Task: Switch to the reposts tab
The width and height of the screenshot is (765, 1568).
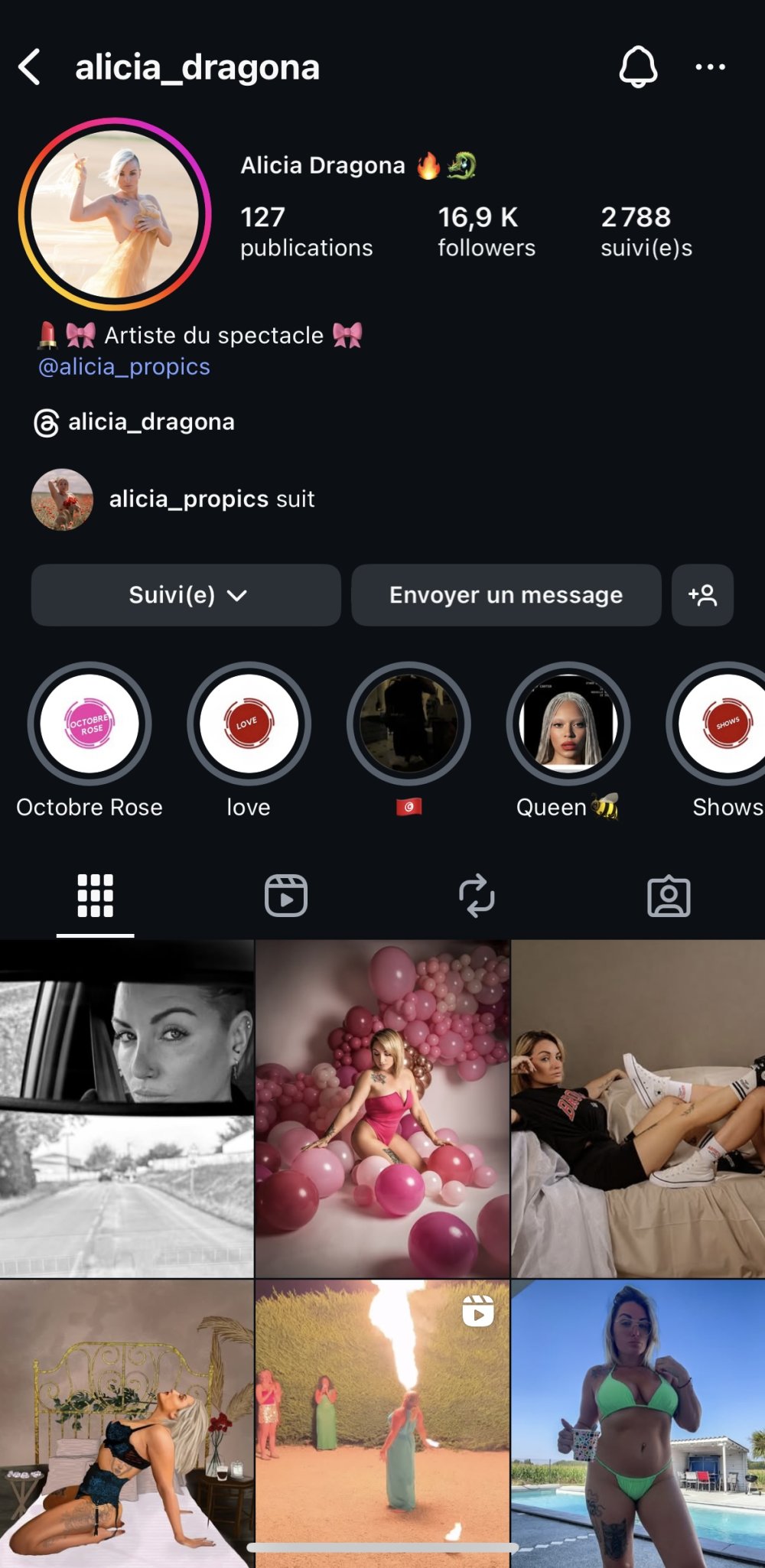Action: point(477,896)
